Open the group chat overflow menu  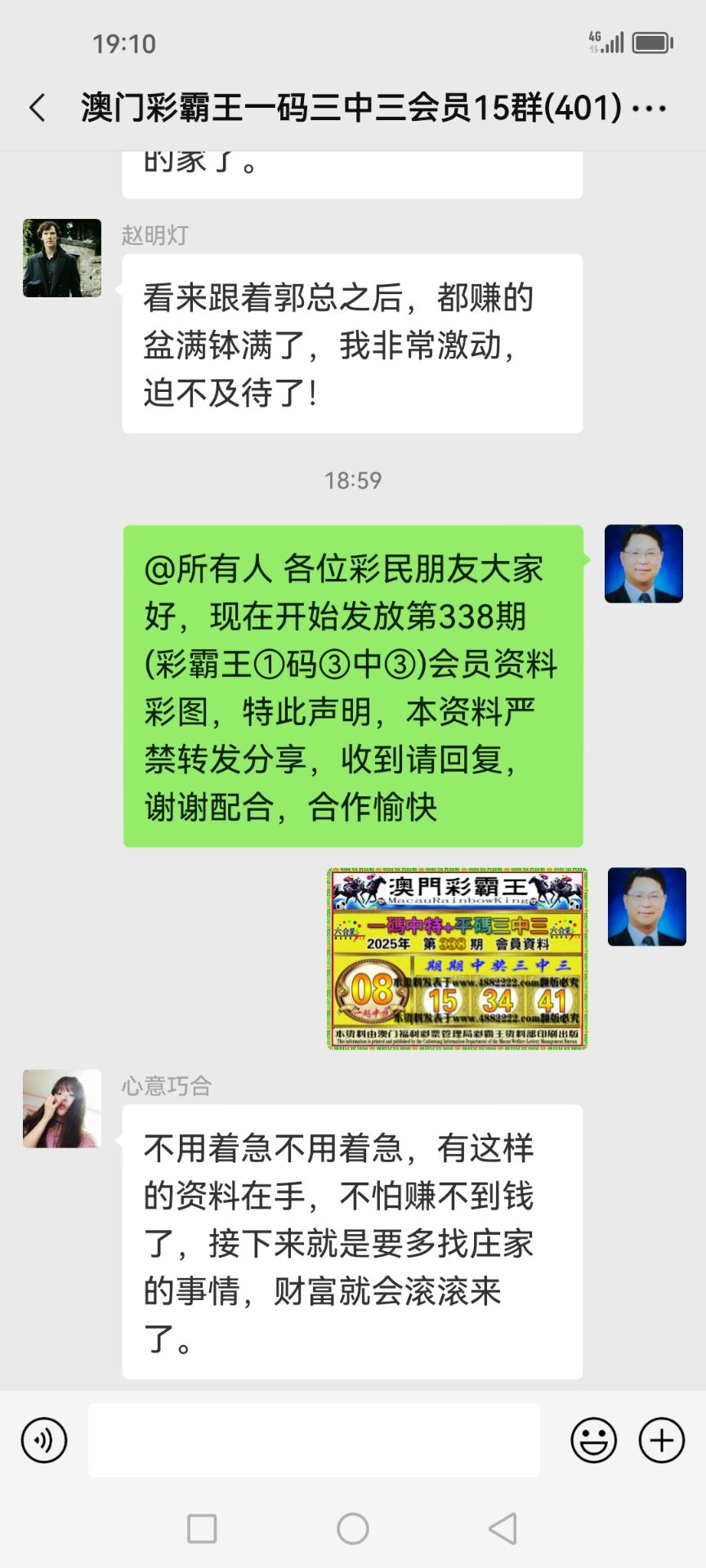(650, 108)
